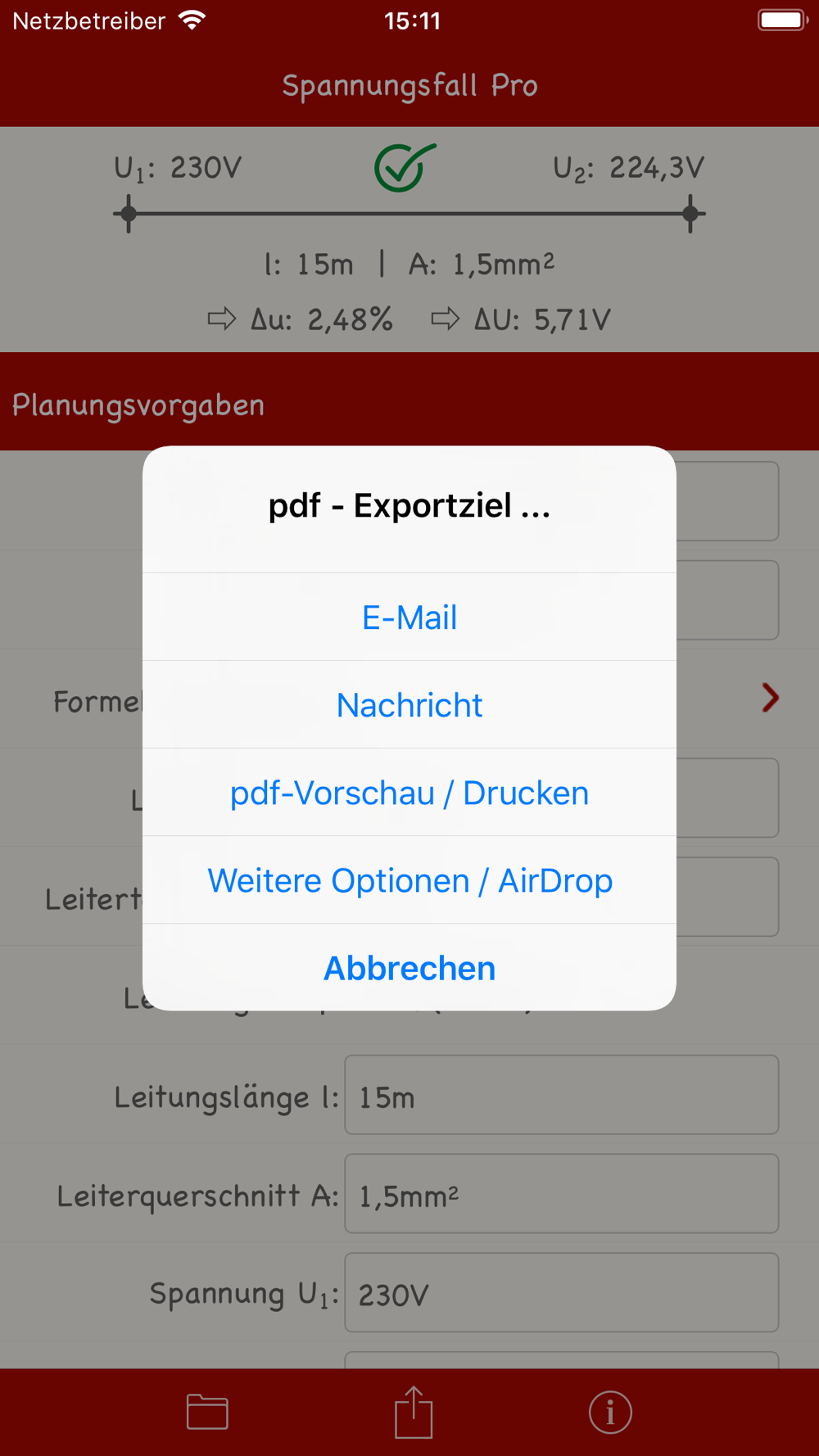Choose E-Mail as the pdf export target
Screen dimensions: 819x1456
(x=409, y=617)
